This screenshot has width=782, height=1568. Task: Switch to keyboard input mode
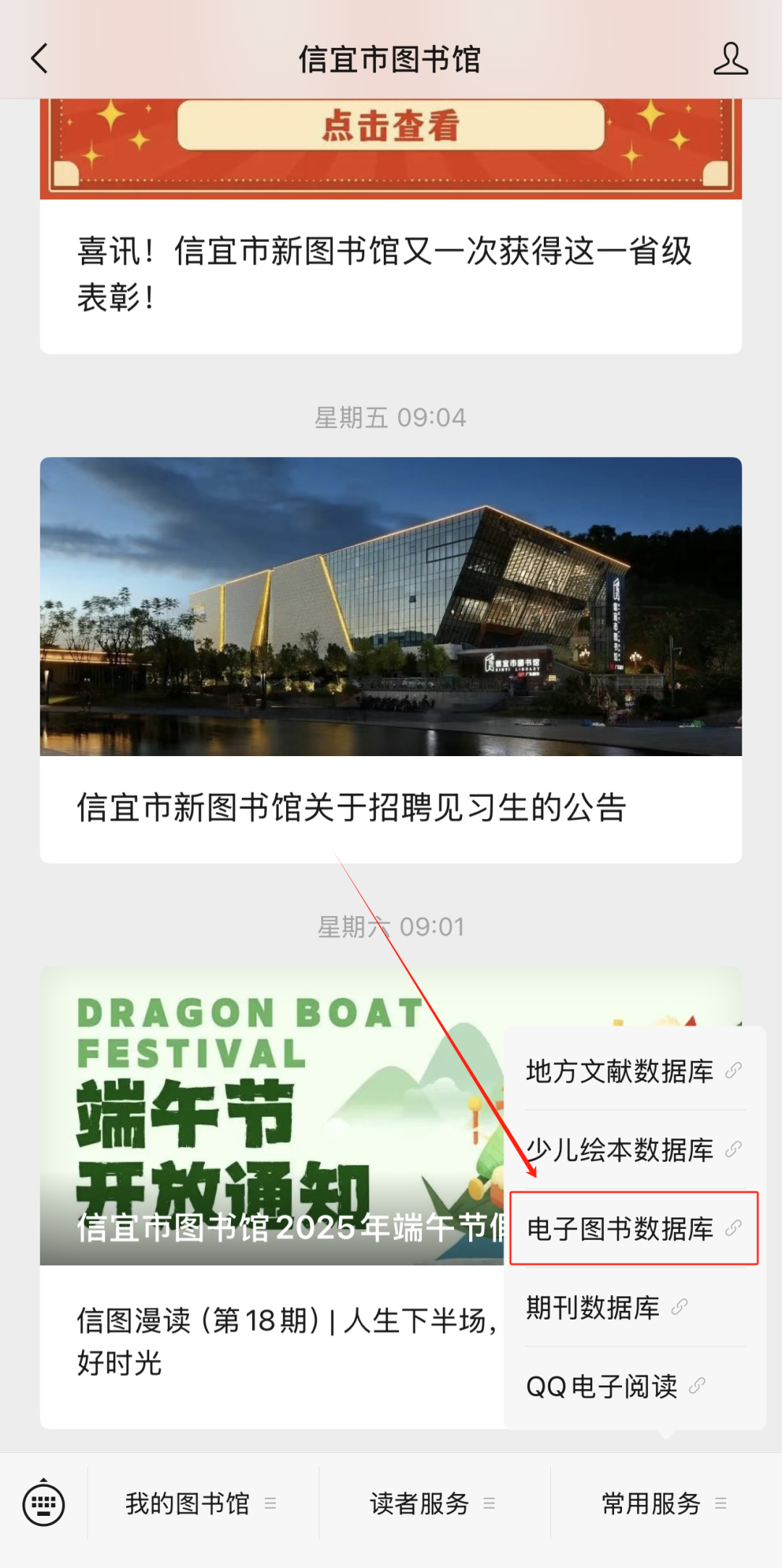(x=43, y=1504)
